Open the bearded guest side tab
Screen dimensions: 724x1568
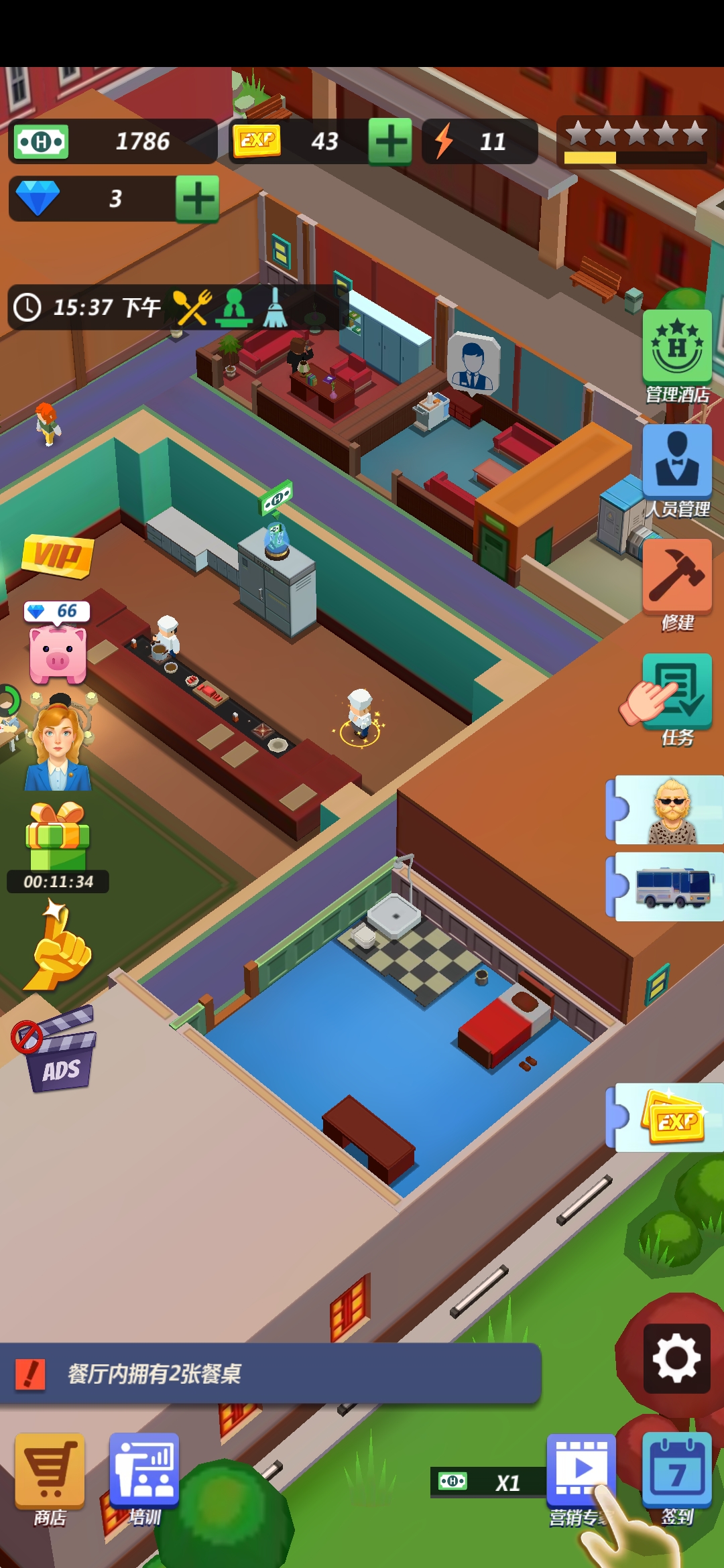(x=670, y=809)
